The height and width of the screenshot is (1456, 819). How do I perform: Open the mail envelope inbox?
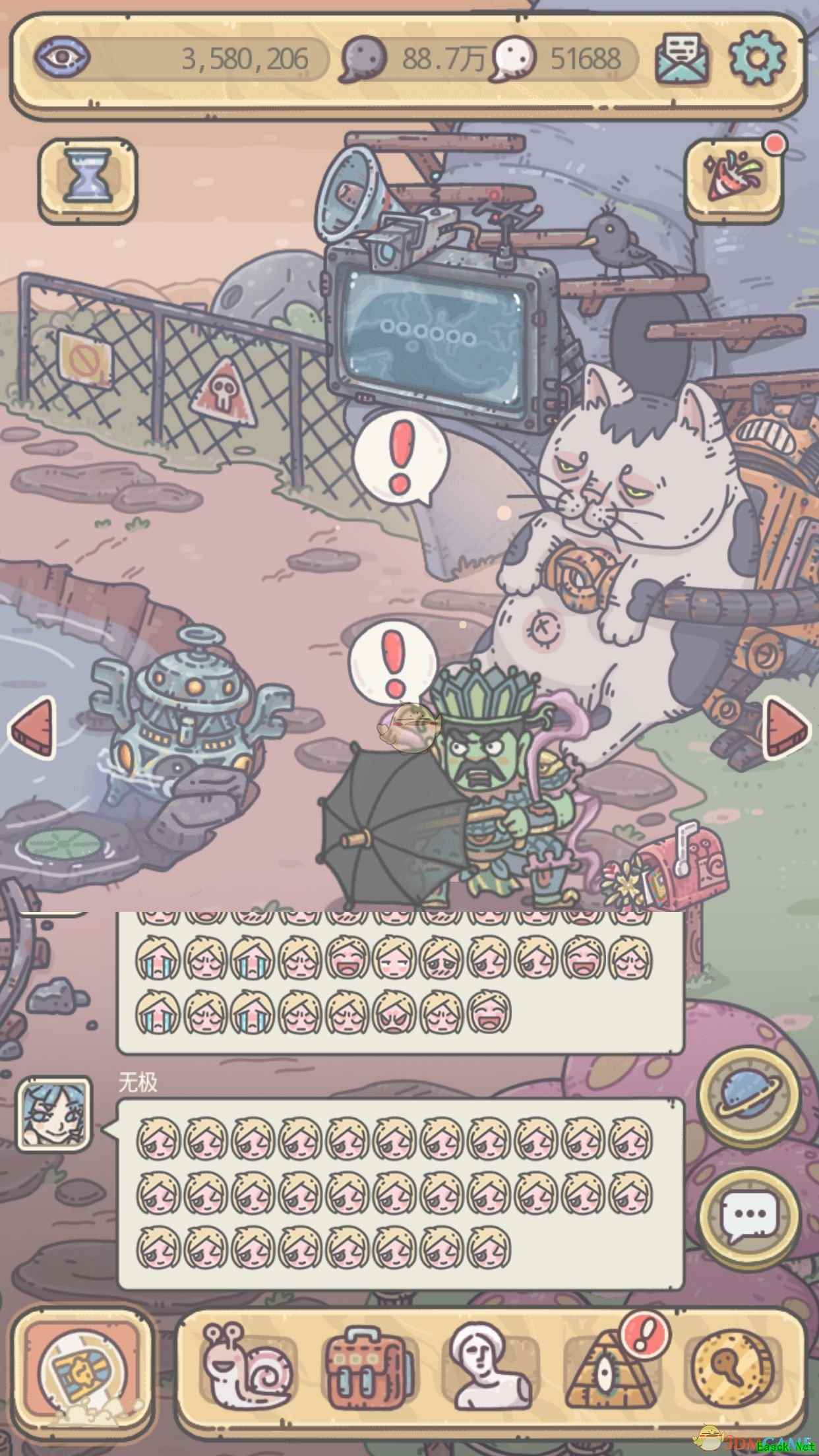pos(682,59)
